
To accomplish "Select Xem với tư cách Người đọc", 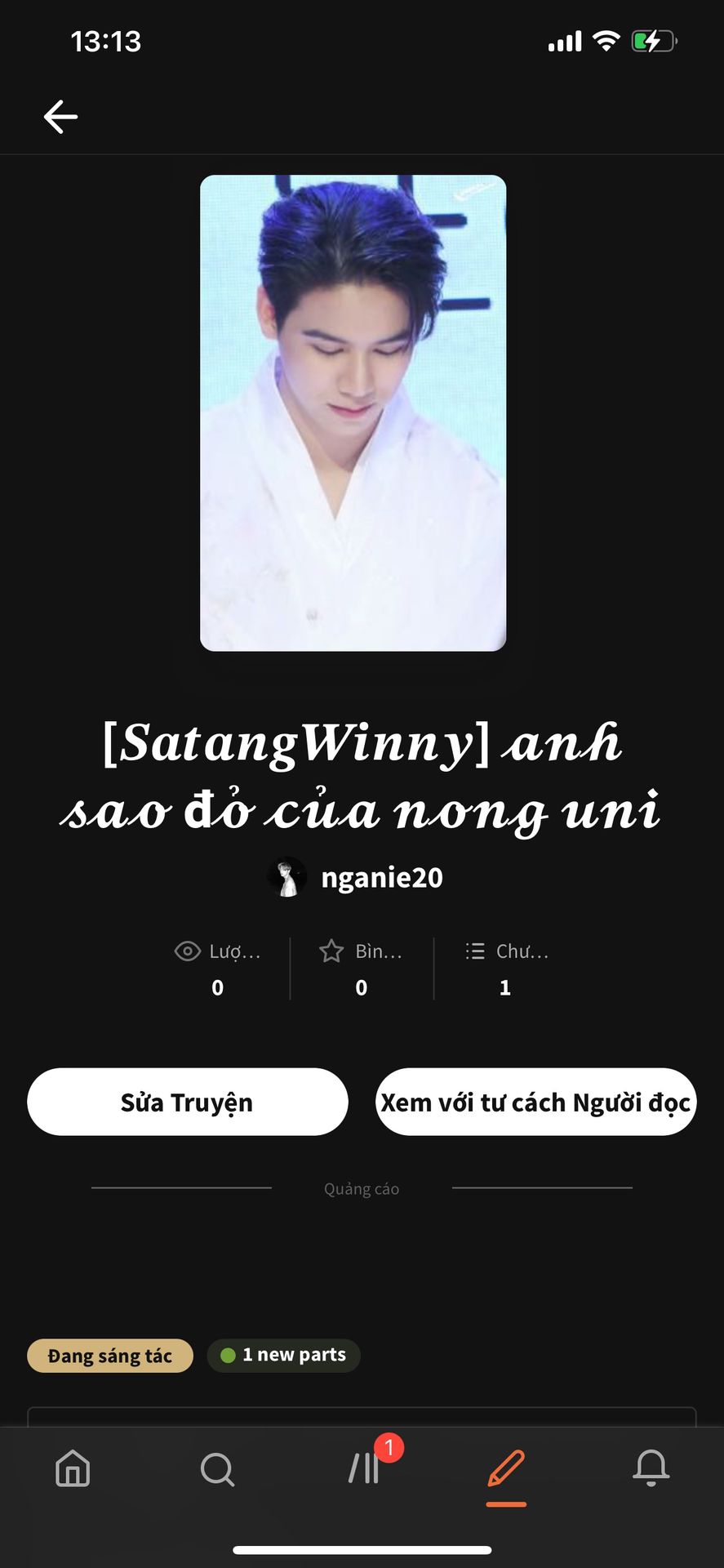I will (x=535, y=1102).
